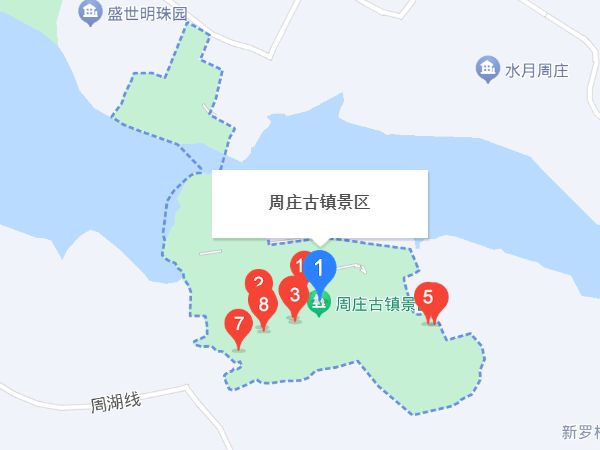Open red map pin number 7
The width and height of the screenshot is (600, 450).
[x=238, y=324]
